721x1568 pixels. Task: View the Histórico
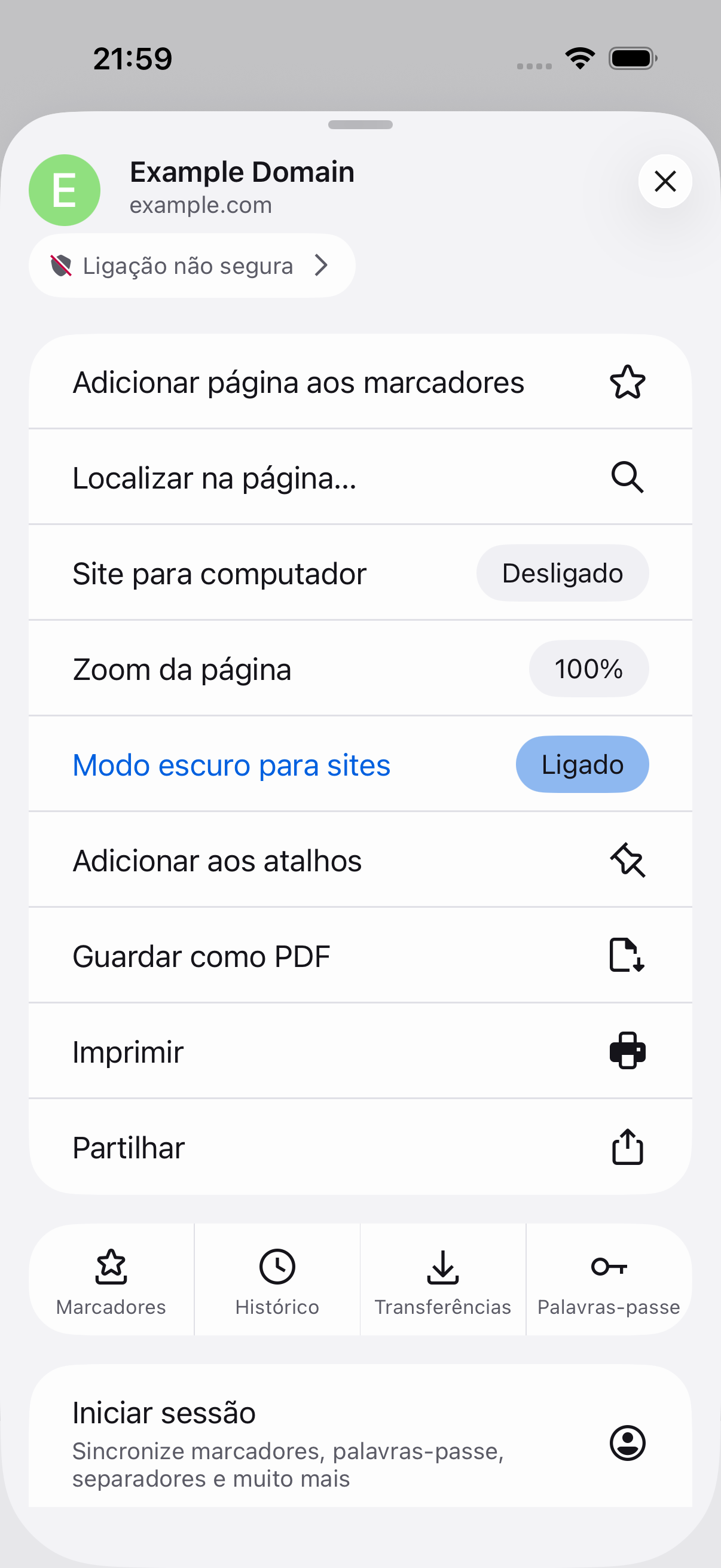277,1280
